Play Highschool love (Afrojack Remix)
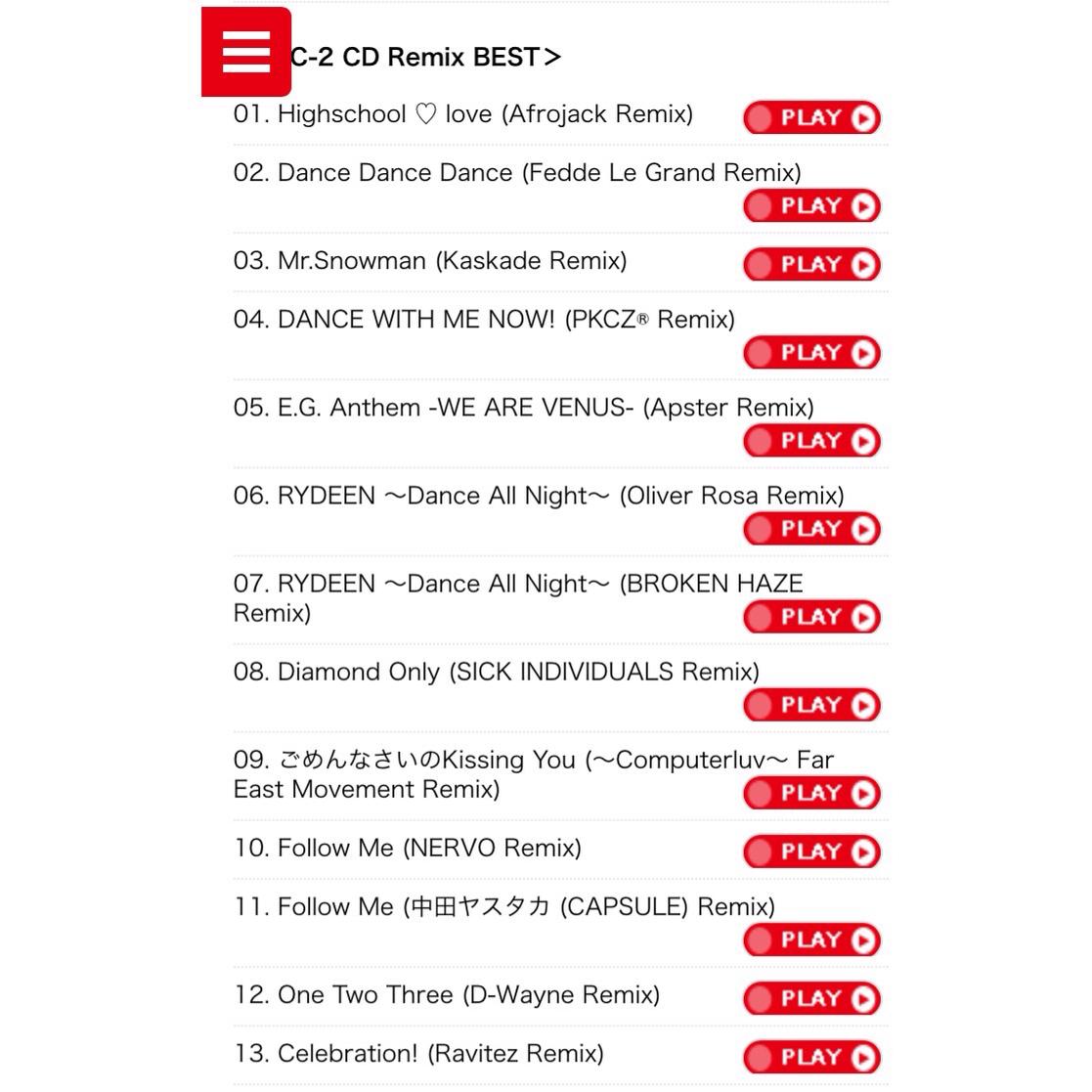 tap(811, 118)
